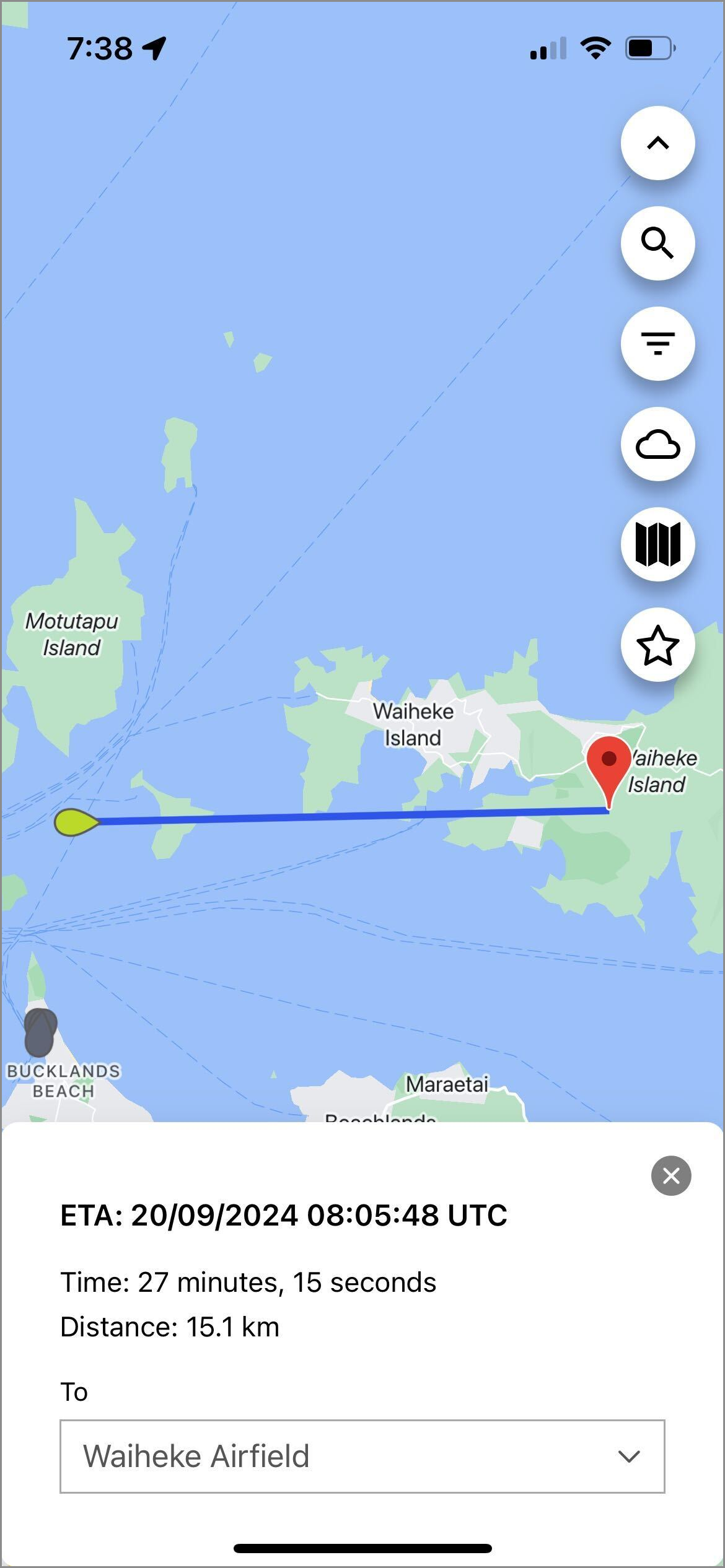Expand the Waiheke Airfield destination dropdown
The width and height of the screenshot is (725, 1568).
point(362,1456)
